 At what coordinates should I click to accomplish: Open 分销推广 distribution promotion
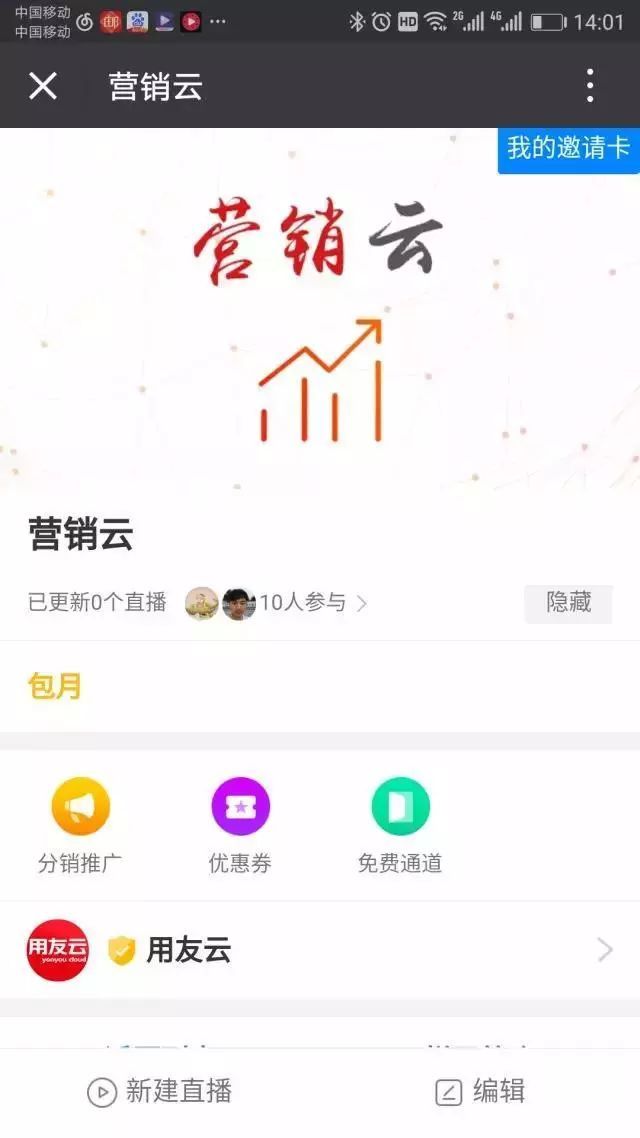click(x=80, y=826)
